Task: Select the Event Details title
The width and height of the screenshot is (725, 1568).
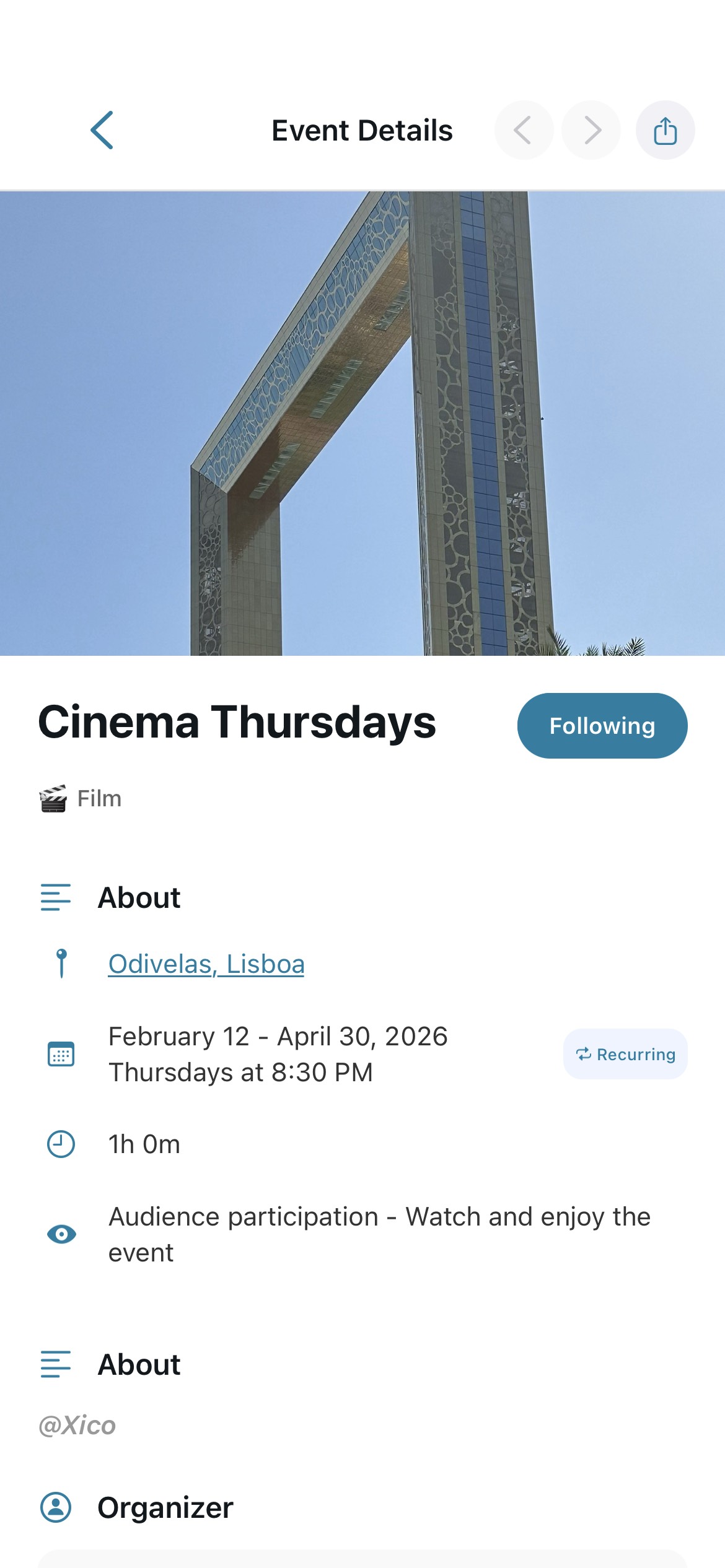Action: pos(362,130)
